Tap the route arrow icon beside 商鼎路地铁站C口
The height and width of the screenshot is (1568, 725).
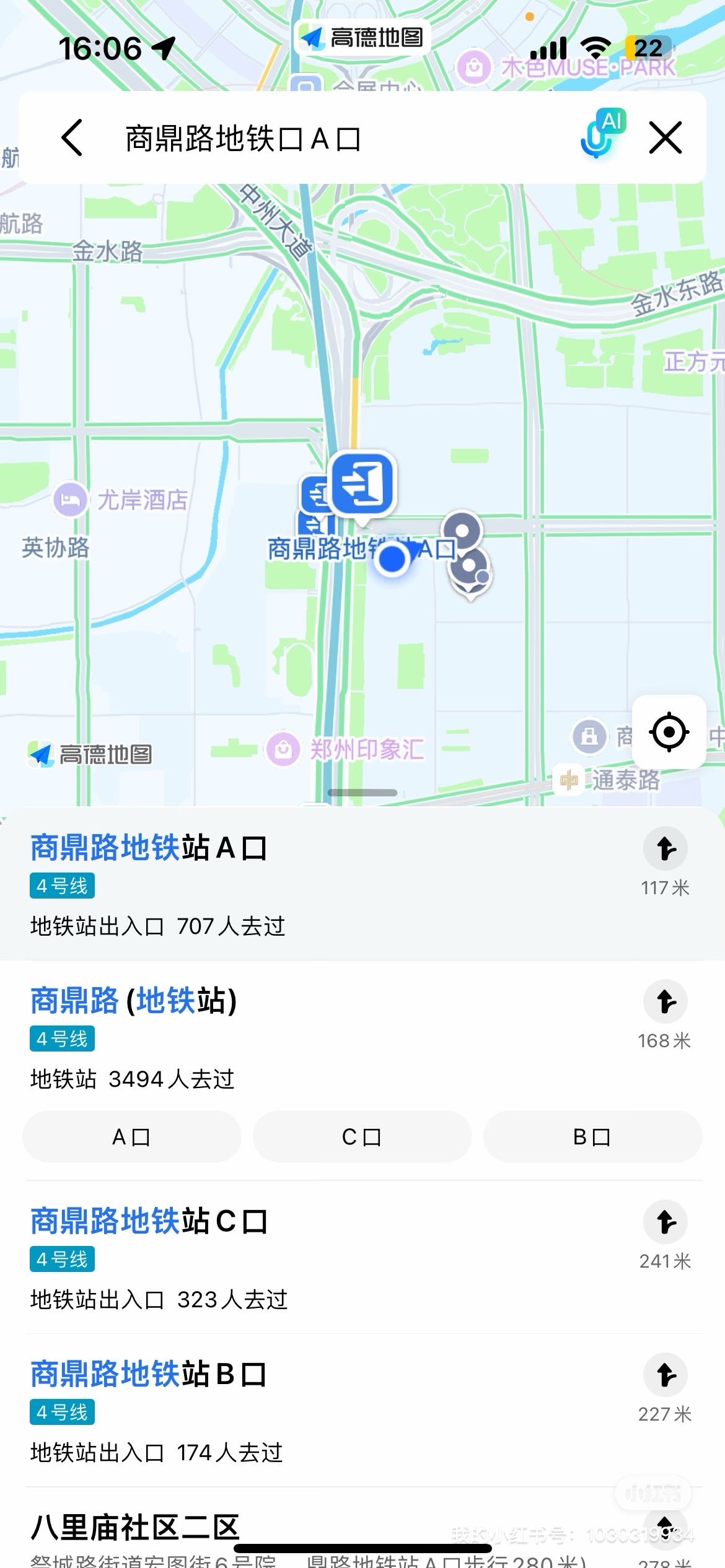tap(666, 1223)
